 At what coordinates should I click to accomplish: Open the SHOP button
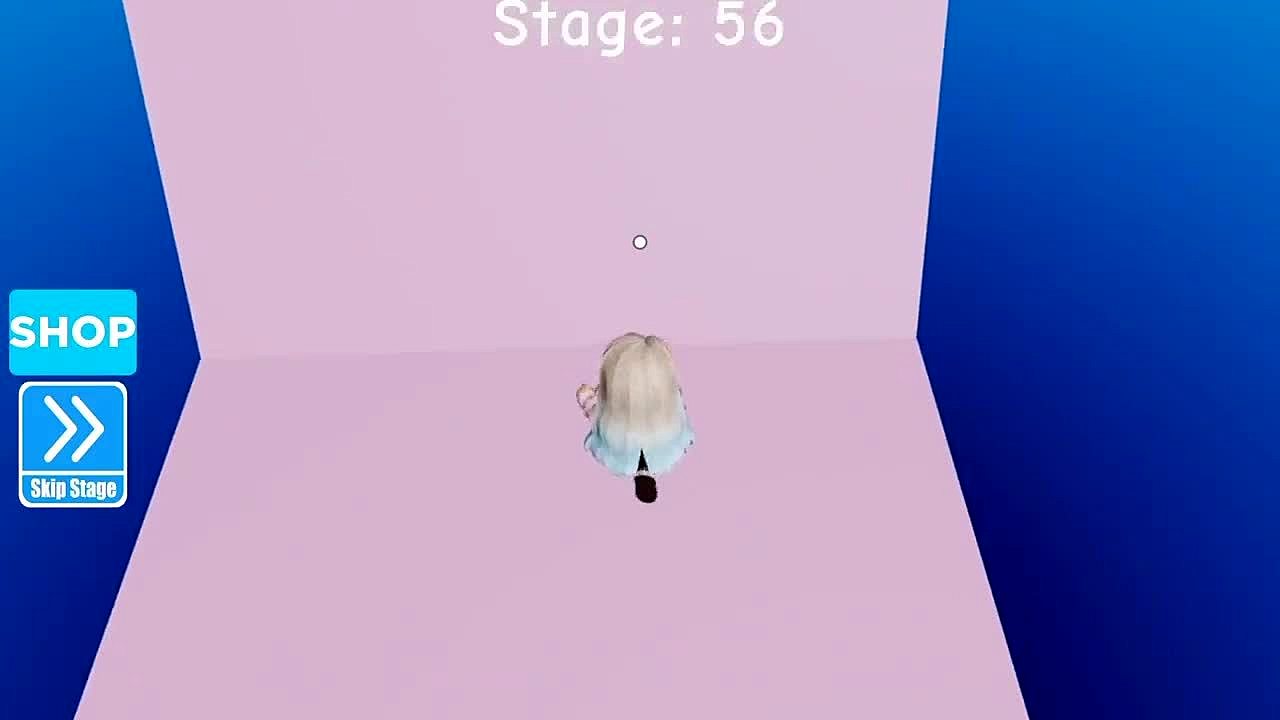73,332
